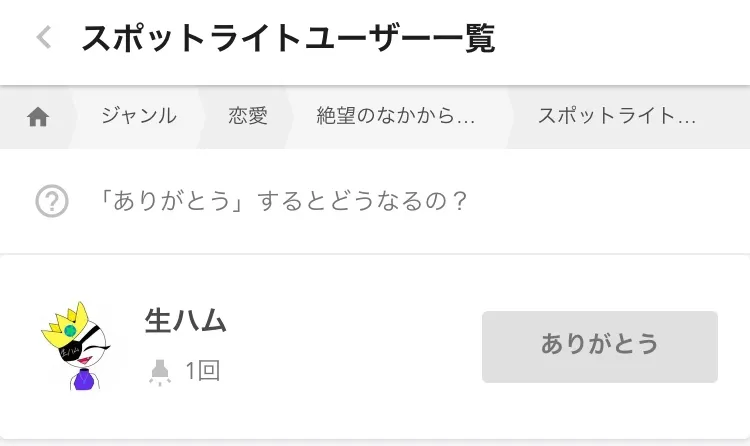
Task: Open 生ハム's user profile
Action: (x=185, y=321)
